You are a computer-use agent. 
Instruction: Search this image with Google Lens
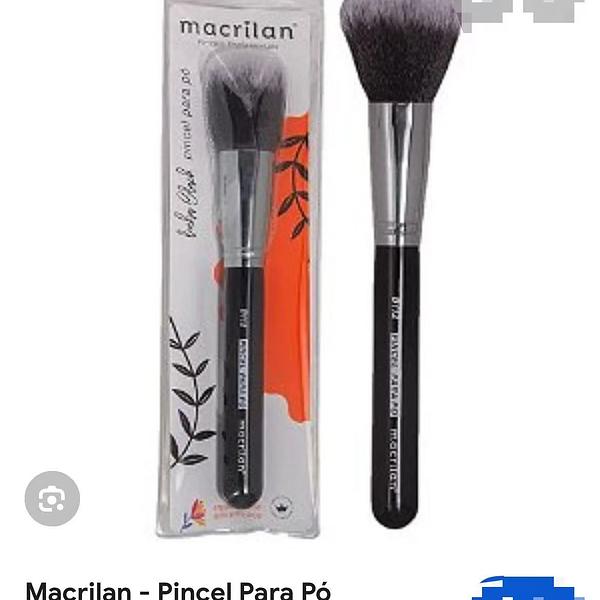click(x=52, y=498)
